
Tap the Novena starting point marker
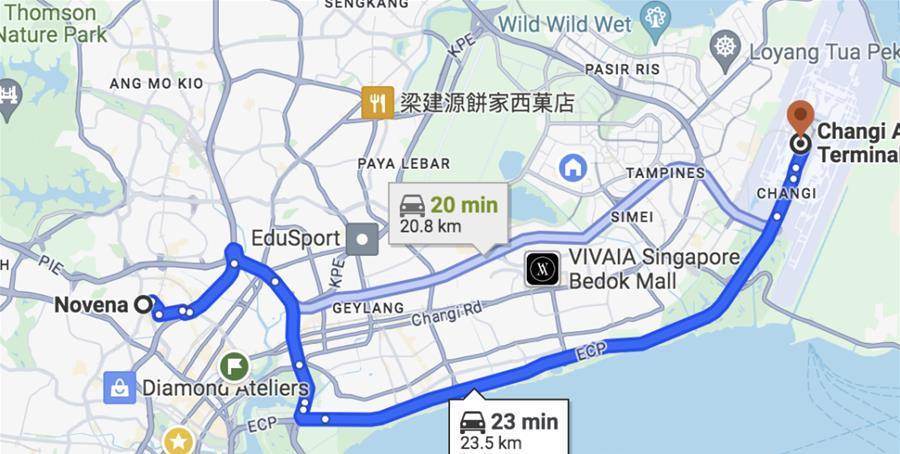click(x=143, y=304)
